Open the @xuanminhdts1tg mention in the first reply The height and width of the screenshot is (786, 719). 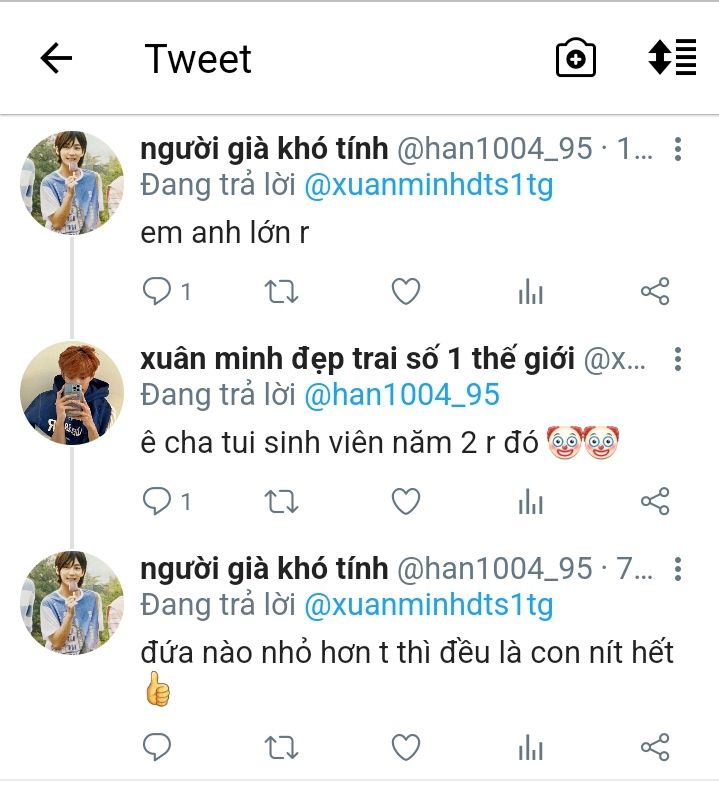tap(428, 186)
